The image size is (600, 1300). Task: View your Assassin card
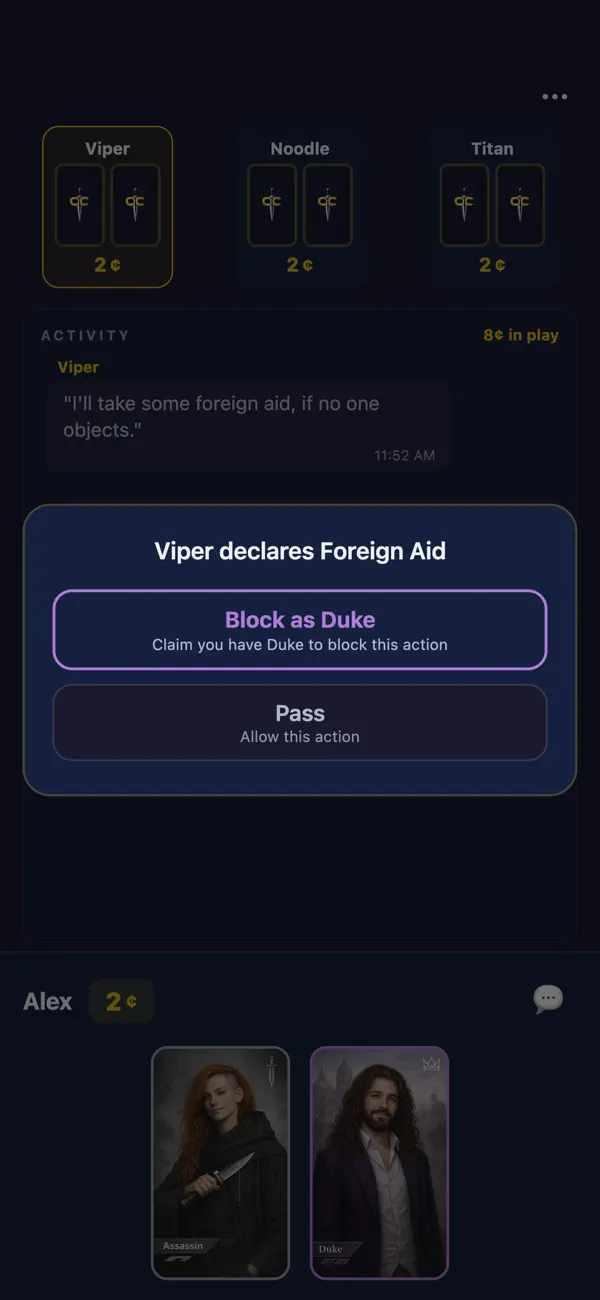[x=220, y=1162]
